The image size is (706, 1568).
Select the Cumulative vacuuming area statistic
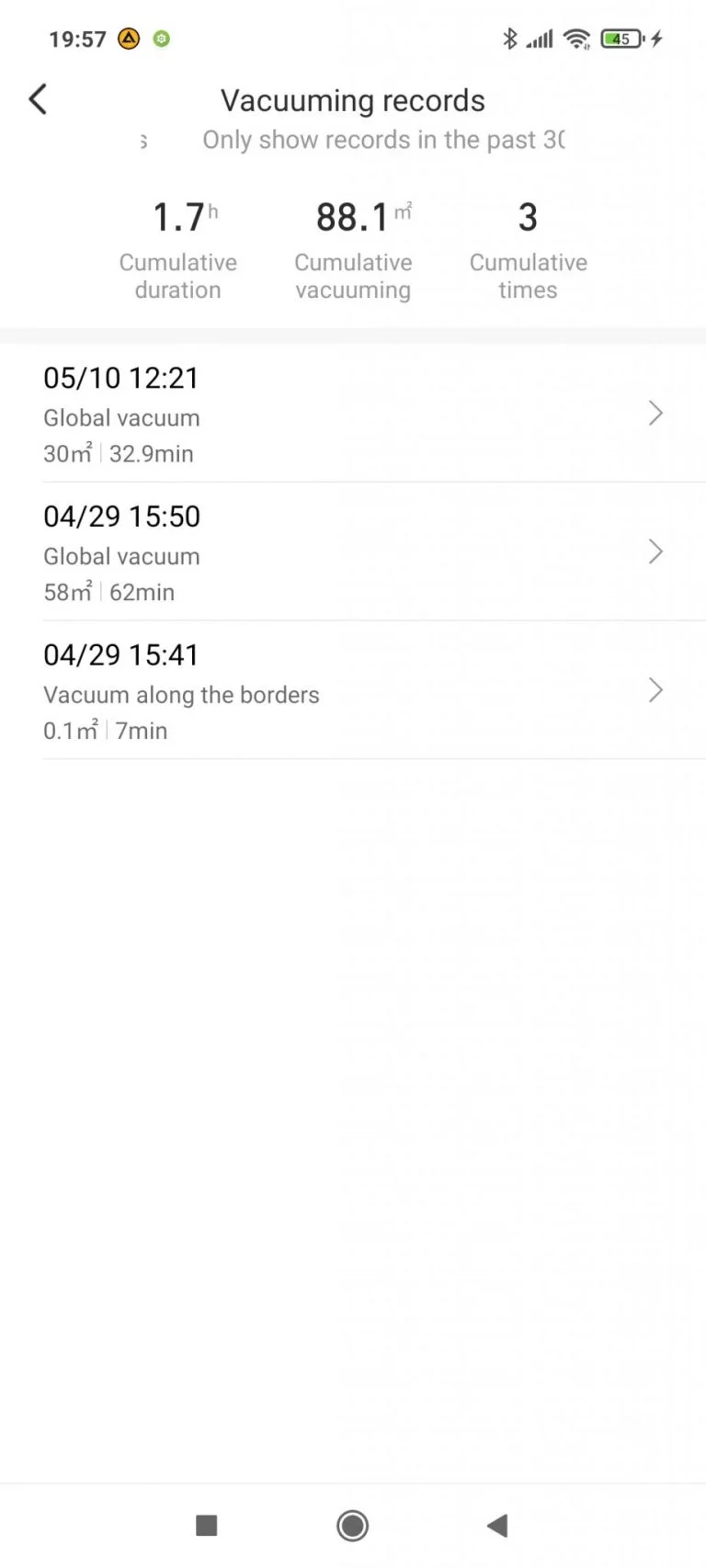point(353,248)
